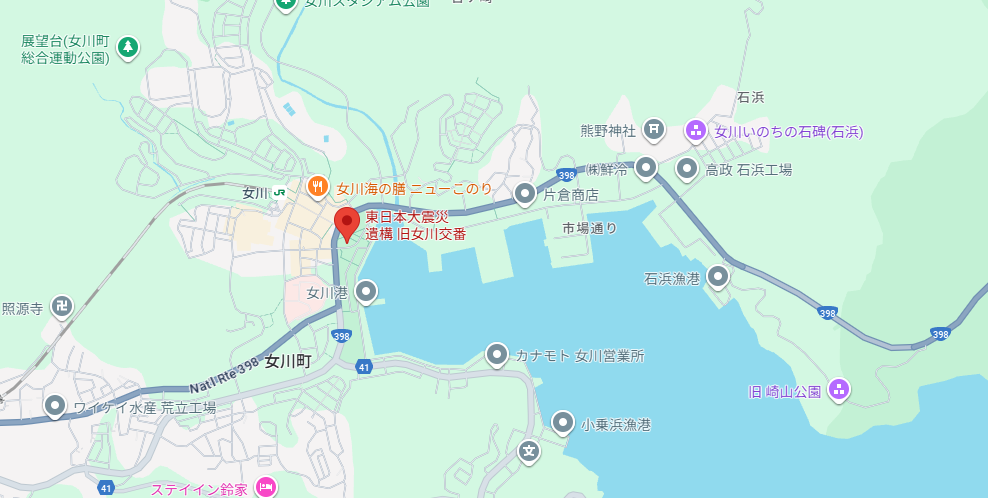988x498 pixels.
Task: Select the 高政 石浜工場 marker
Action: click(x=686, y=168)
